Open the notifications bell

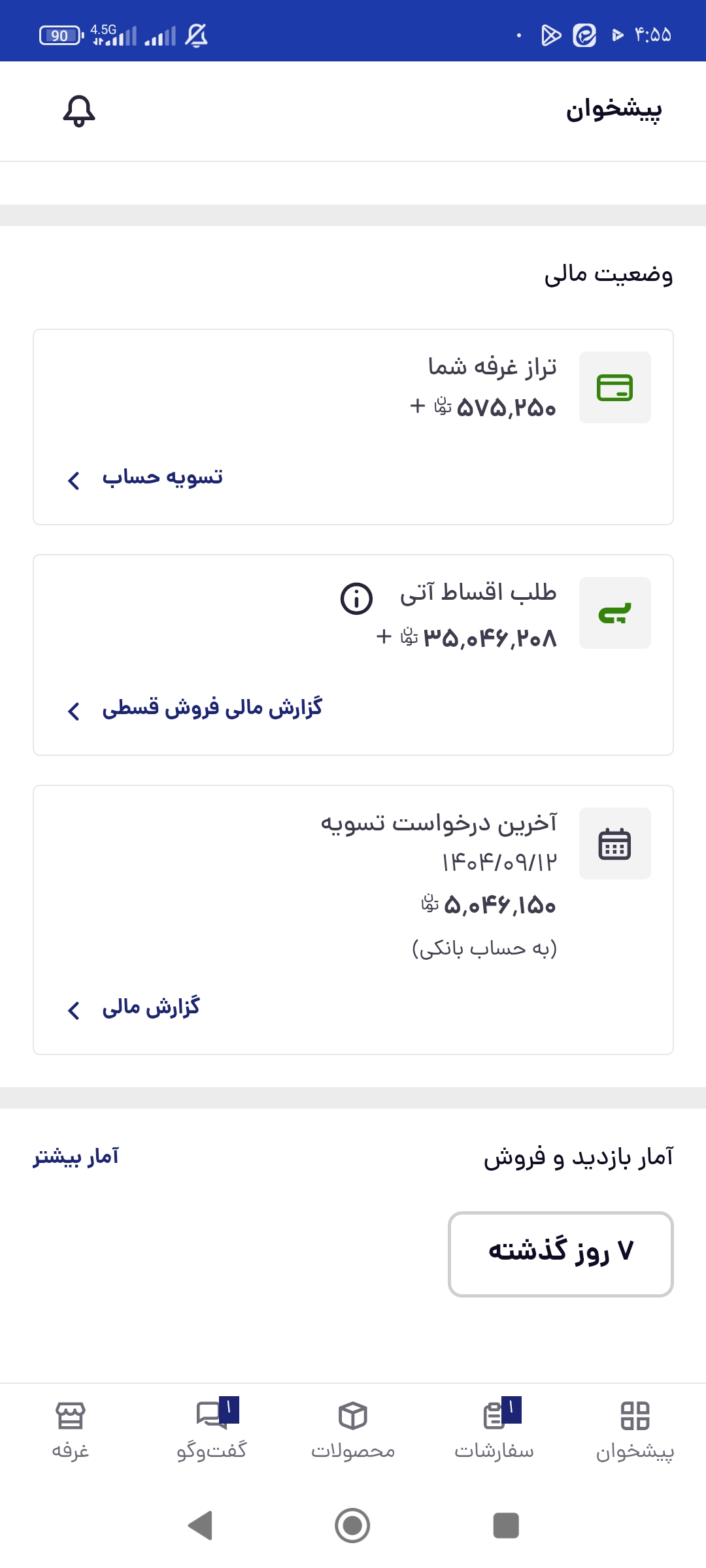tap(79, 111)
